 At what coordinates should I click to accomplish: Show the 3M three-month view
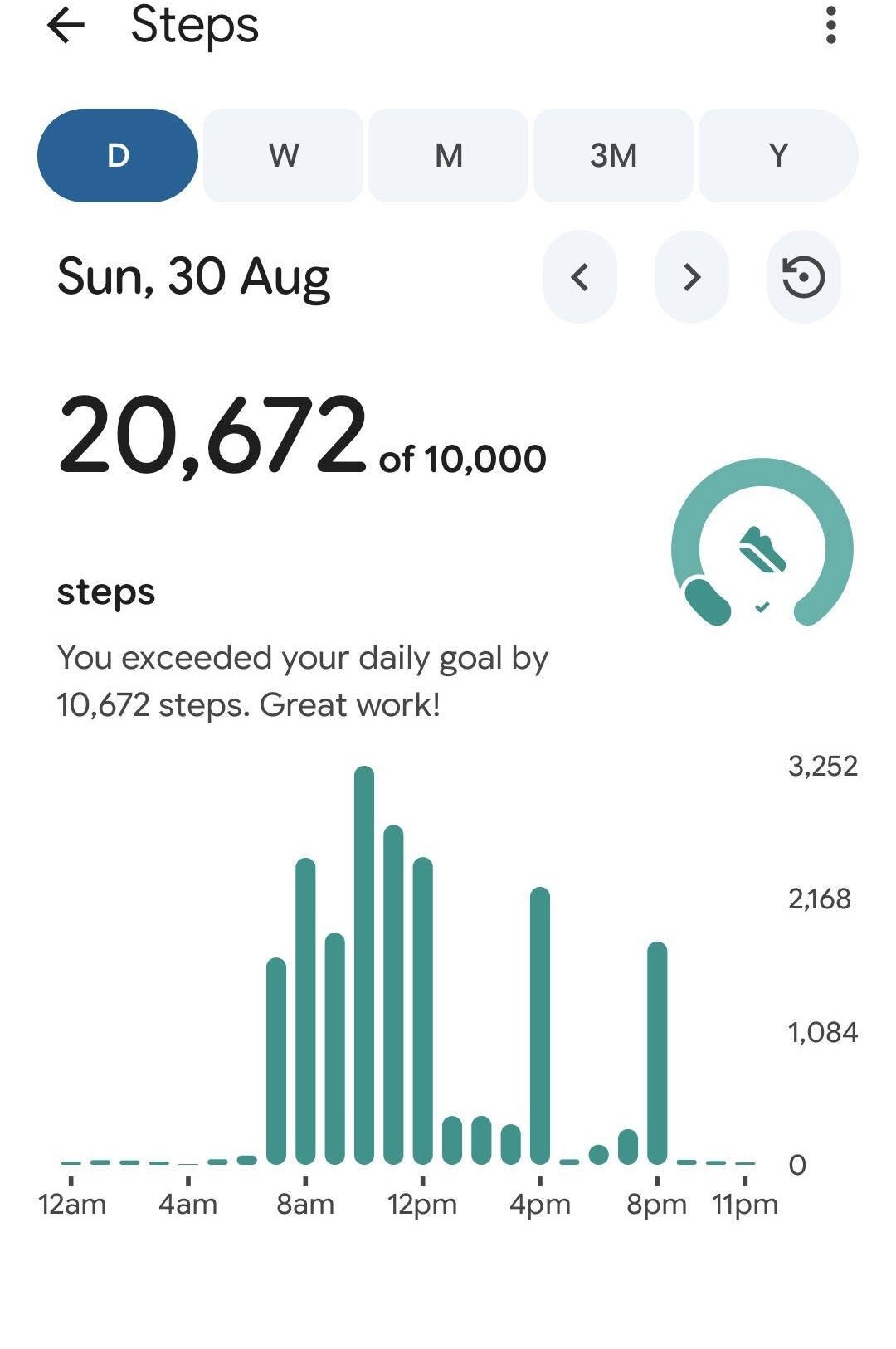click(x=613, y=155)
